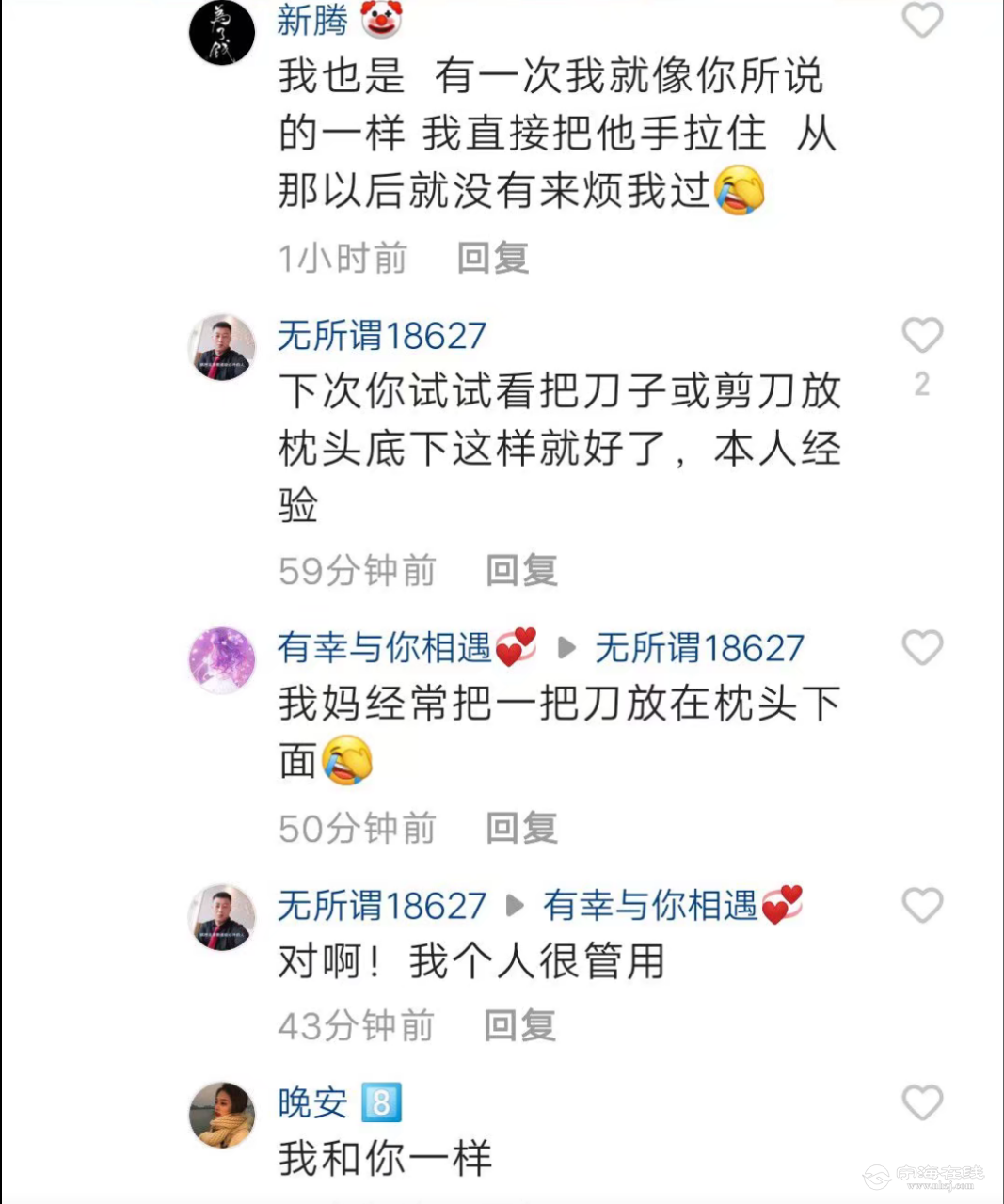Viewport: 1004px width, 1204px height.
Task: Reply to 新腾's comment from 1小时前
Action: (492, 258)
